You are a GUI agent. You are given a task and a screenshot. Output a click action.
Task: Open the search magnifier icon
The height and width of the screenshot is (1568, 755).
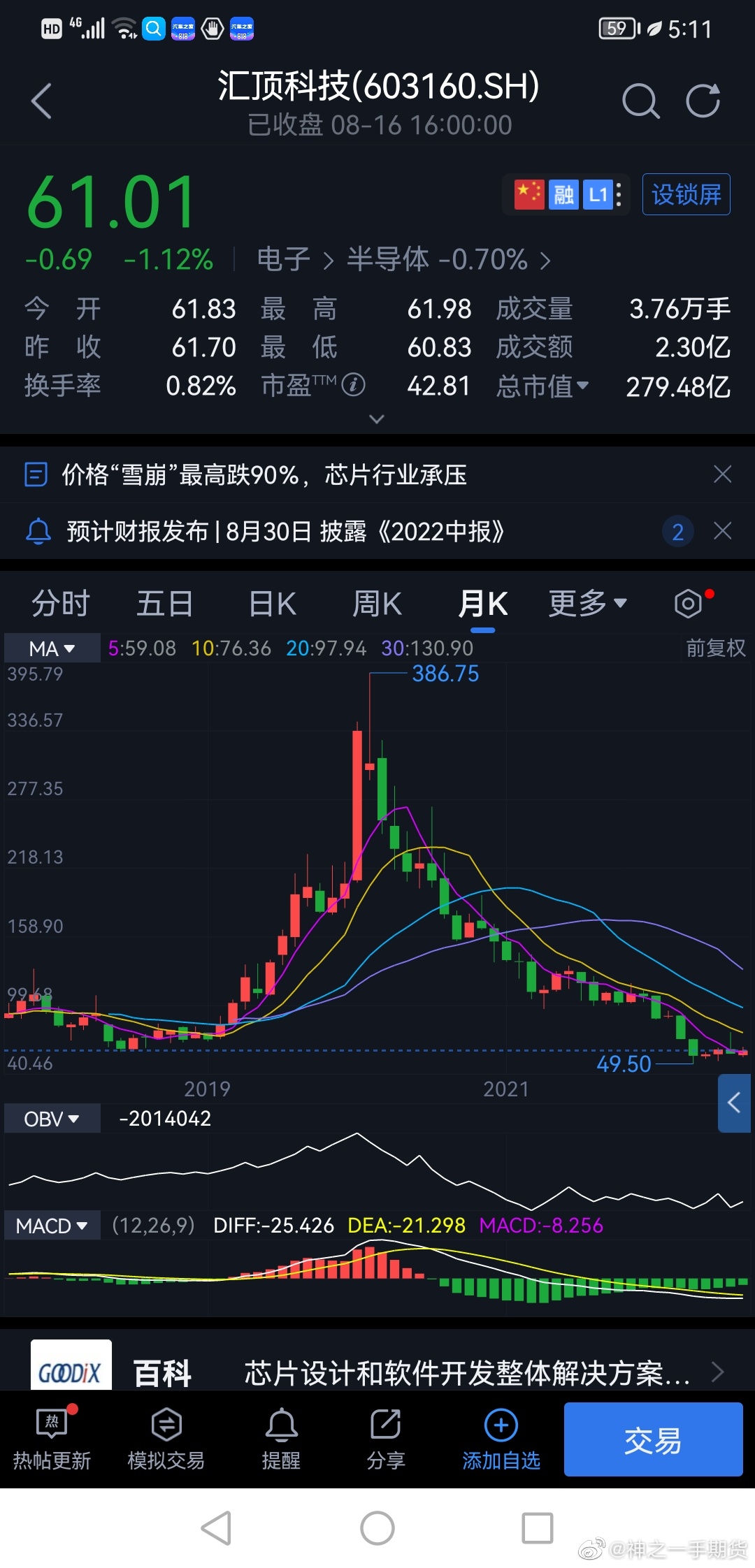pyautogui.click(x=640, y=101)
